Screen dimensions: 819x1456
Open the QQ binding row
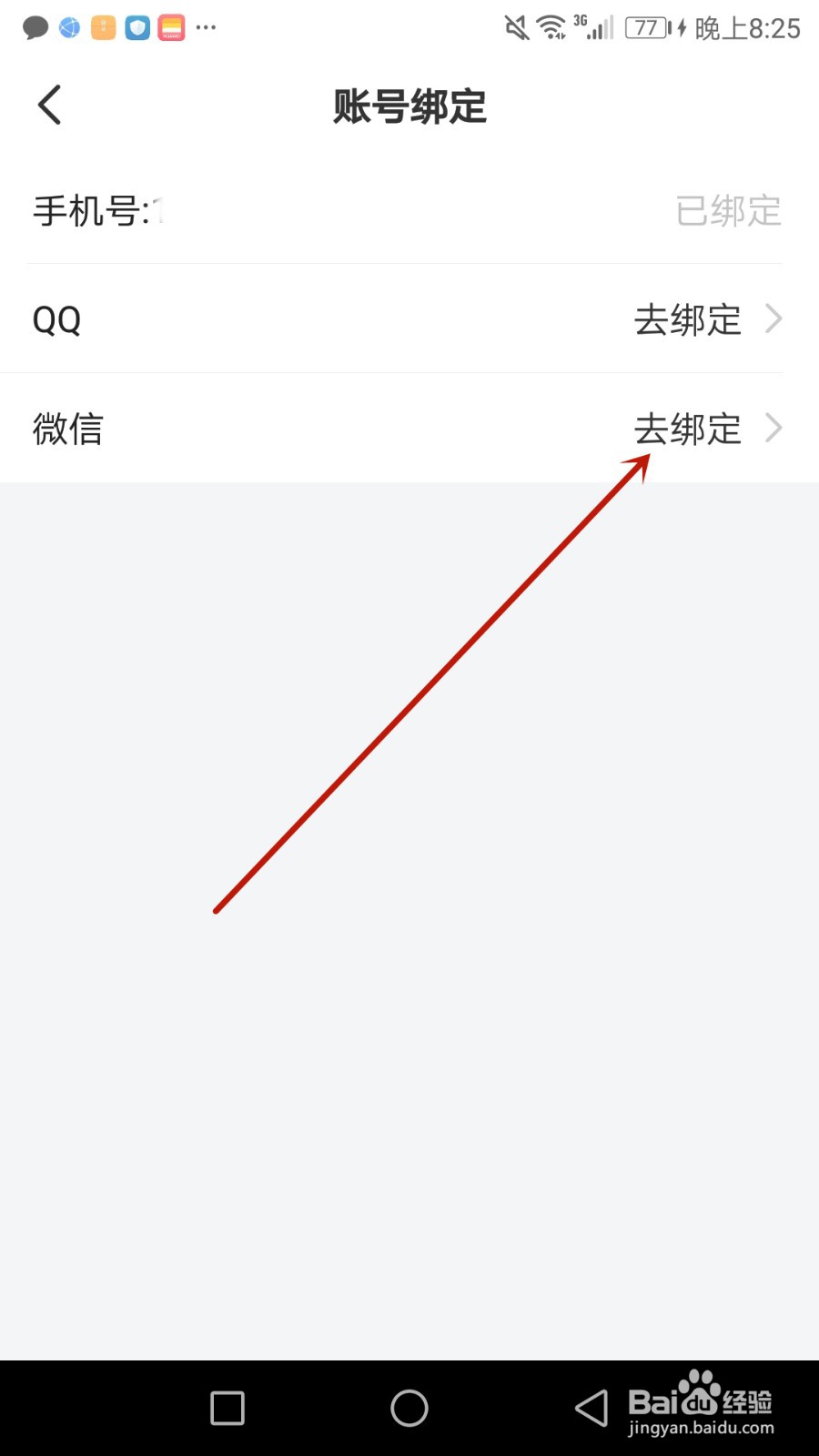coord(409,319)
